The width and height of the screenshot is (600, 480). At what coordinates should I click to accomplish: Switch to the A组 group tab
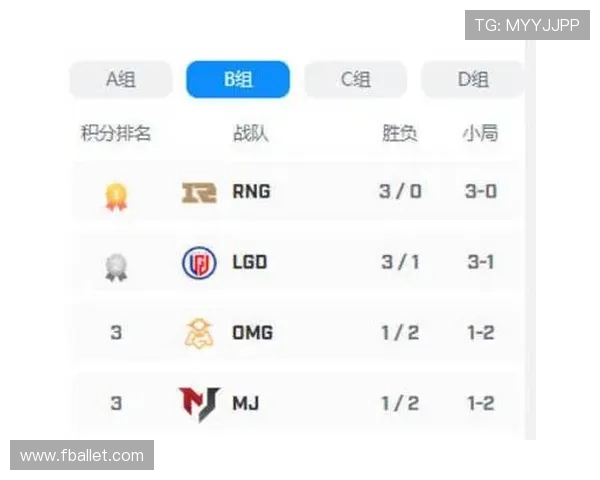pyautogui.click(x=120, y=80)
